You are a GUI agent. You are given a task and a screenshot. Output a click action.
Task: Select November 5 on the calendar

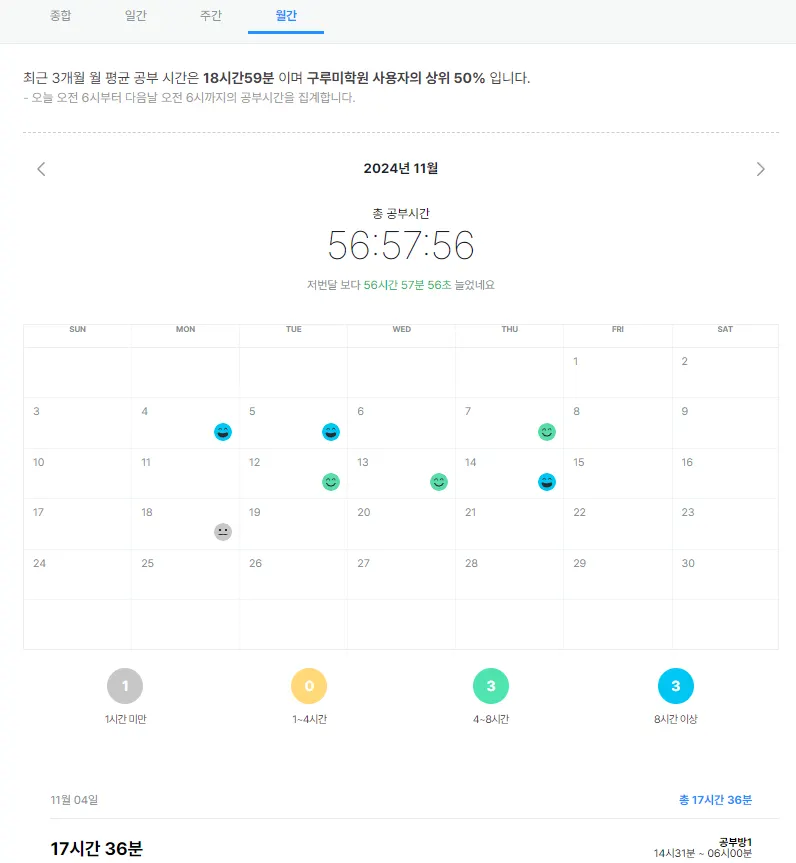(293, 423)
